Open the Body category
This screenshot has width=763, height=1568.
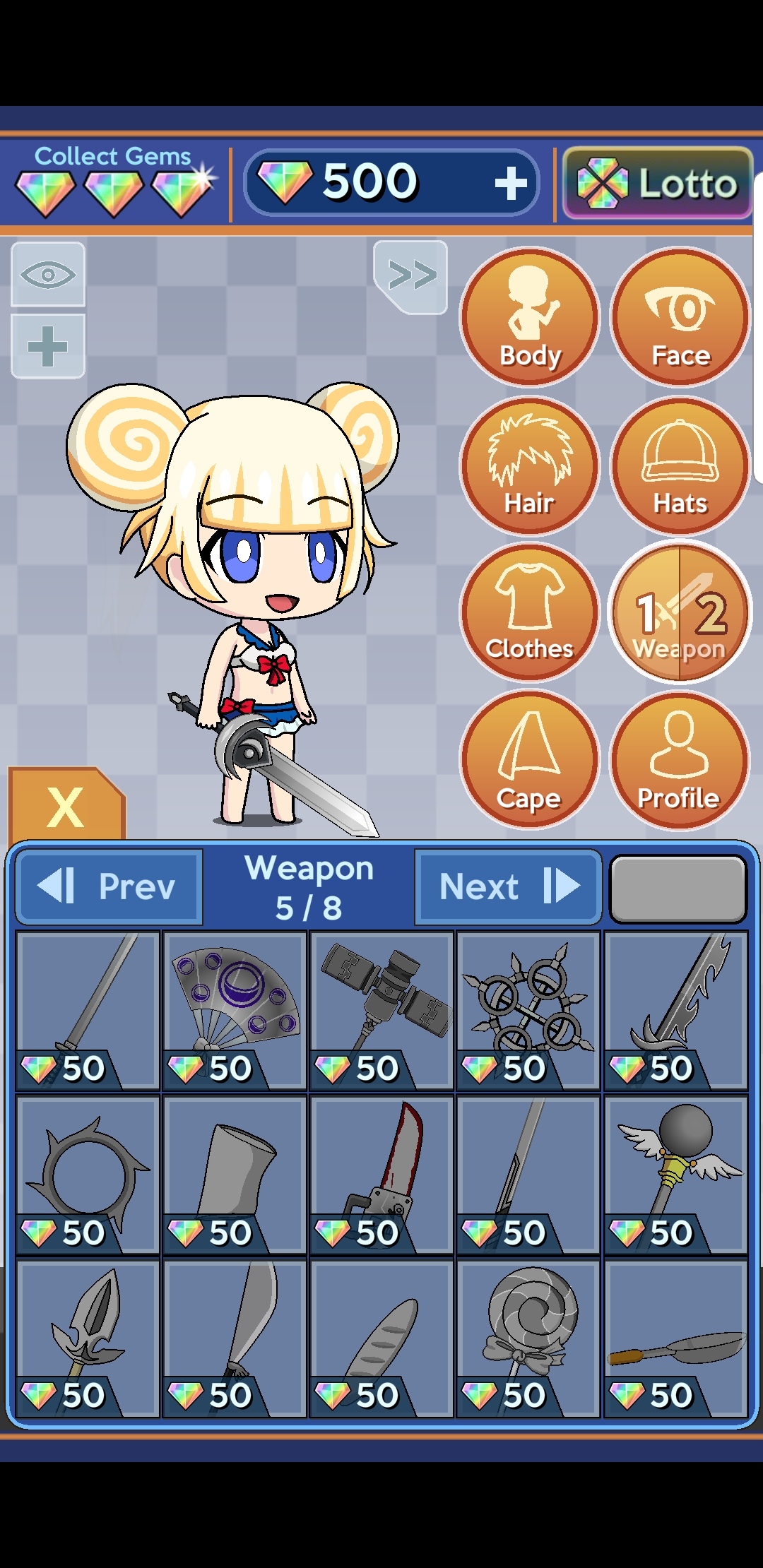coord(530,317)
